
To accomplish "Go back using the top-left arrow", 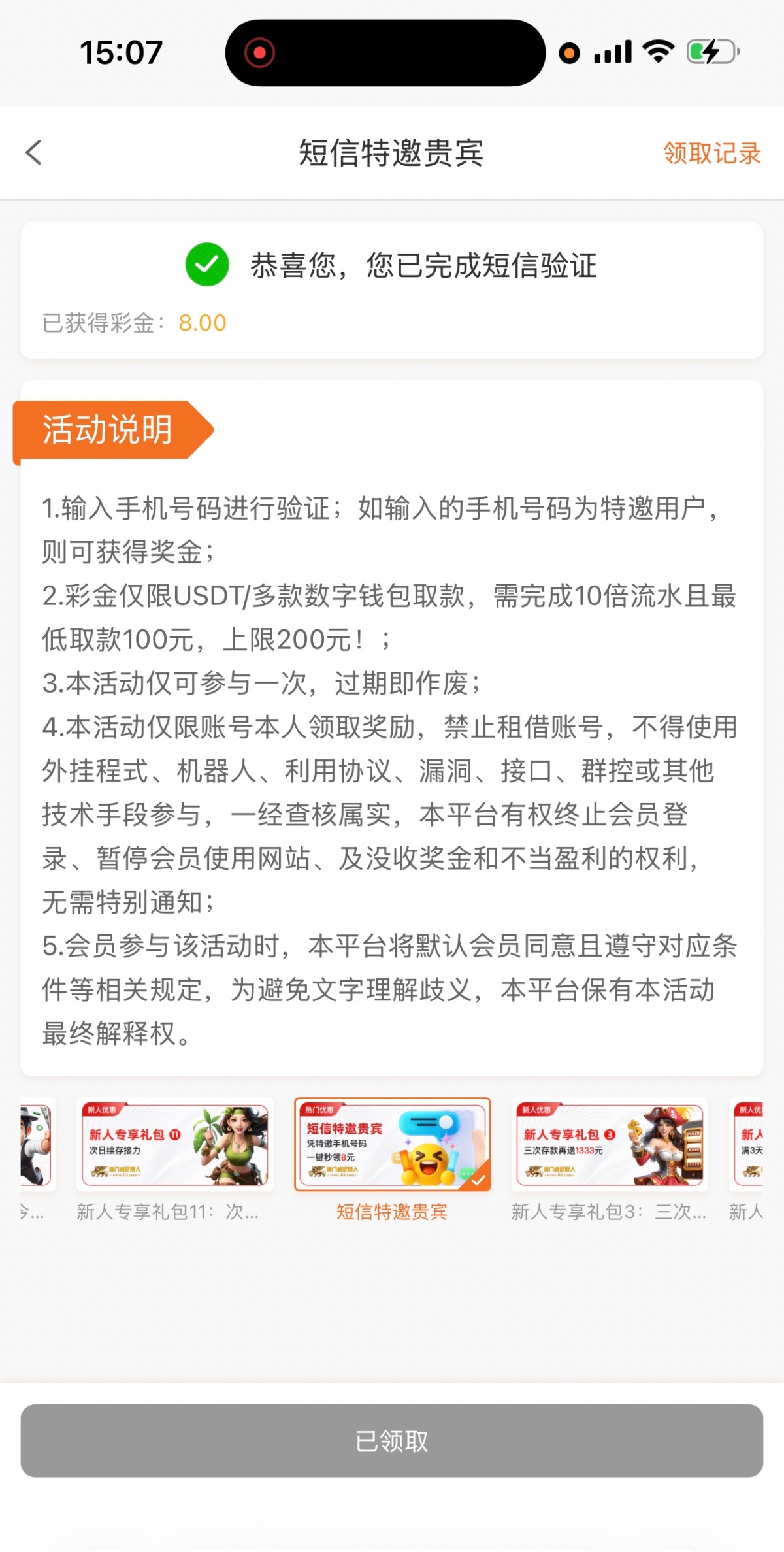I will pyautogui.click(x=34, y=153).
